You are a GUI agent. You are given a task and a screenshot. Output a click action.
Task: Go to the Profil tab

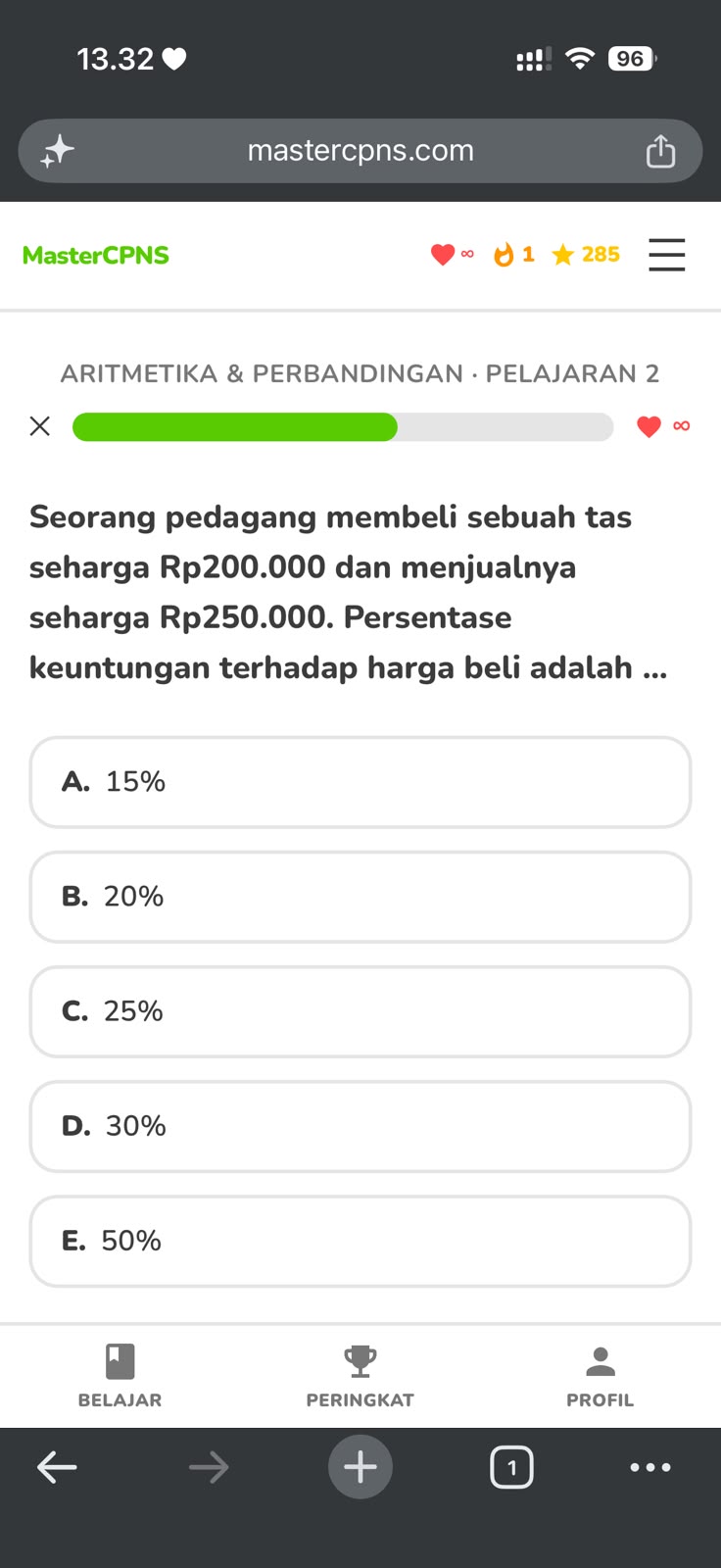pyautogui.click(x=600, y=1376)
